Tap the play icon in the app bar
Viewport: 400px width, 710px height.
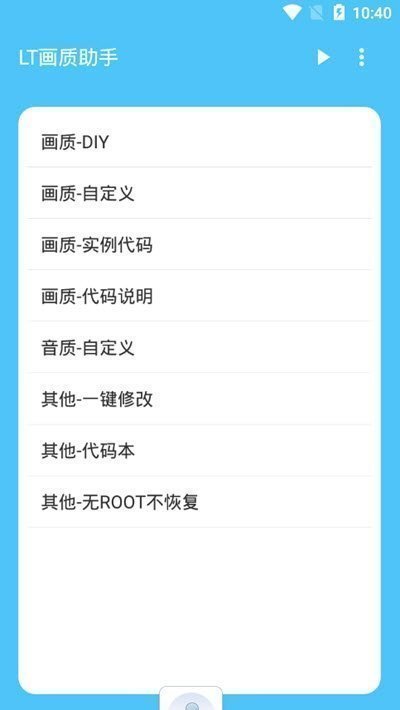point(323,58)
